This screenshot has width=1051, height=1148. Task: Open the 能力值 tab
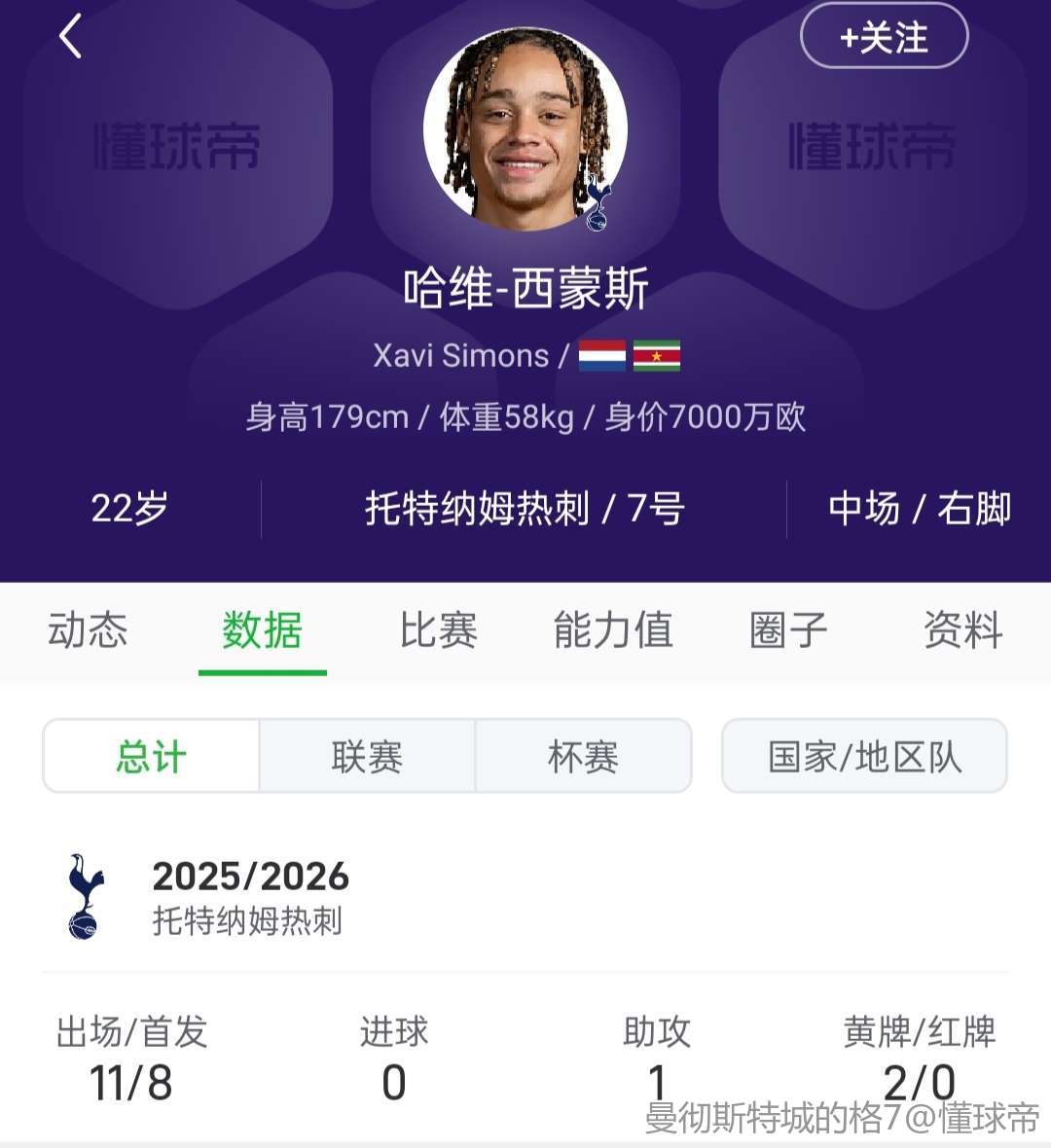point(613,630)
